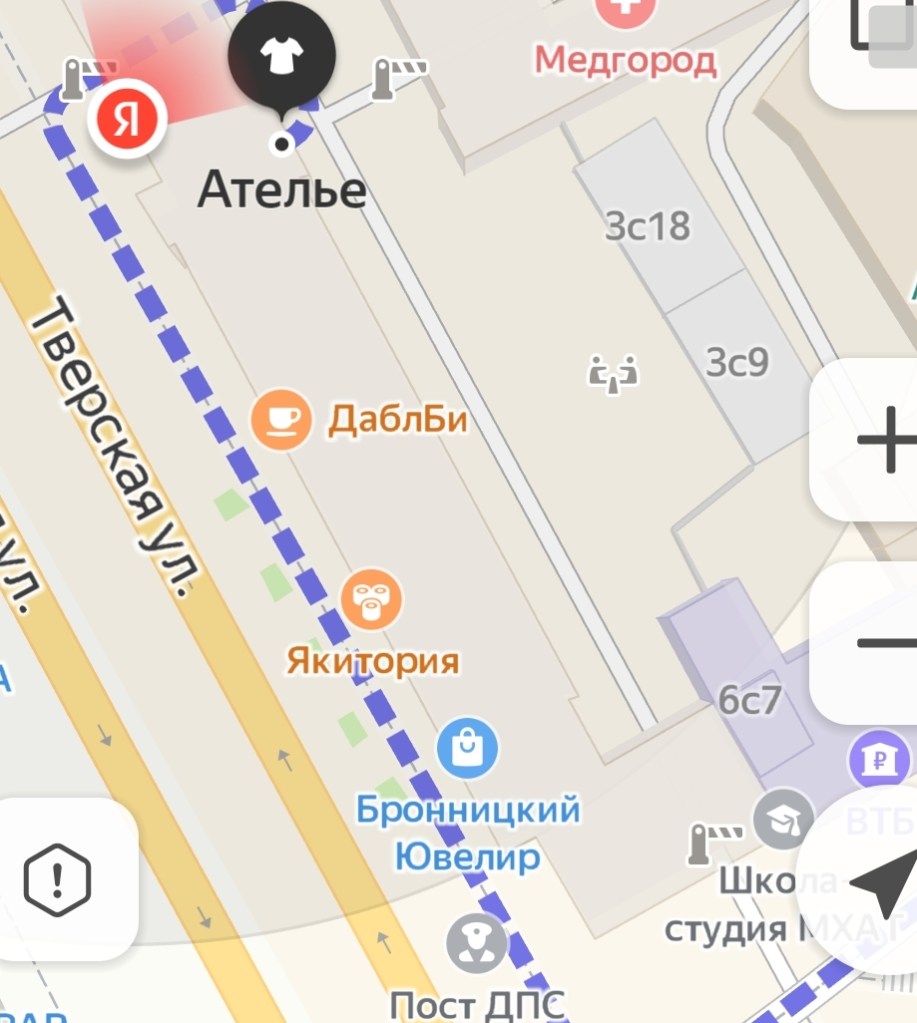Open the Медгород clinic marker
Screen dimensions: 917x1023
tap(625, 14)
